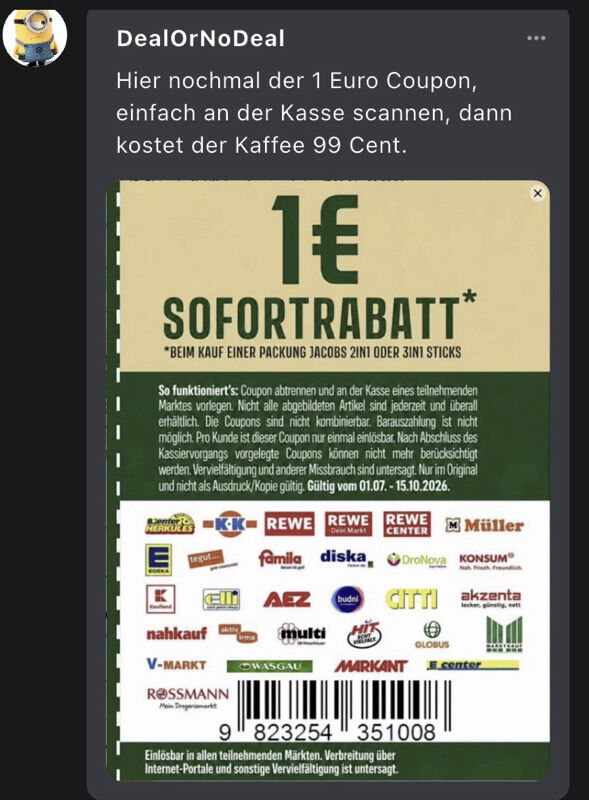The height and width of the screenshot is (800, 589).
Task: Open the DealOrNoDeal username
Action: pyautogui.click(x=201, y=39)
